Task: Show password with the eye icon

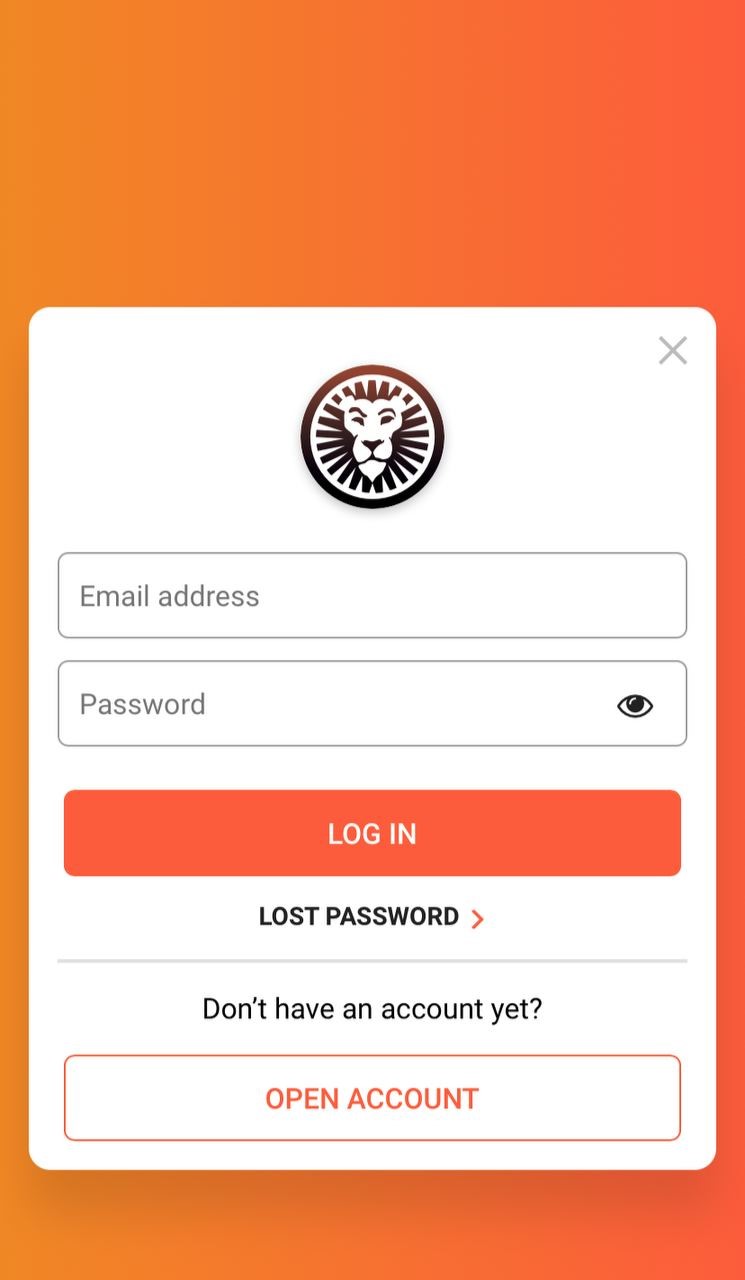Action: click(x=635, y=706)
